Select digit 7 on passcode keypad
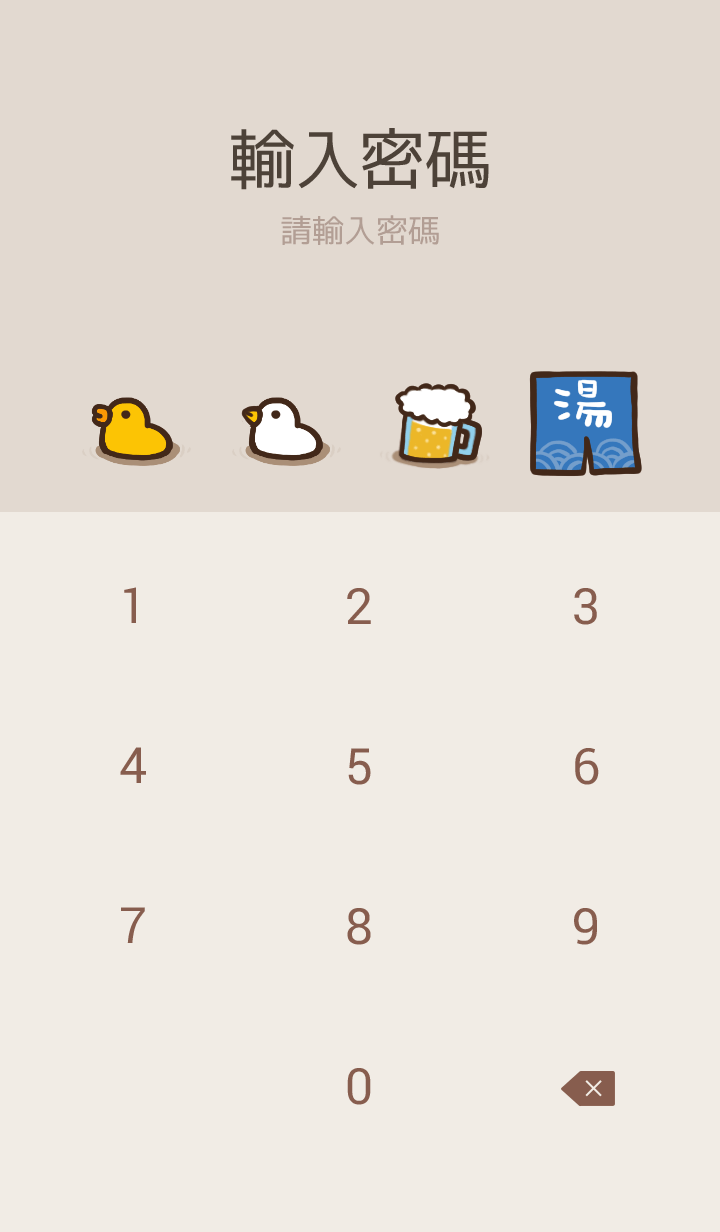Screen dimensions: 720x1232 [132, 927]
